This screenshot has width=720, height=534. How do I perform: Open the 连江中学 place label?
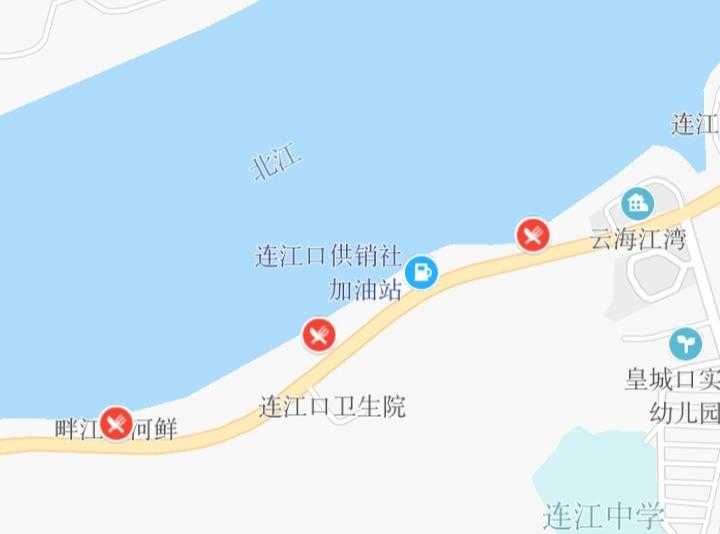(x=603, y=516)
